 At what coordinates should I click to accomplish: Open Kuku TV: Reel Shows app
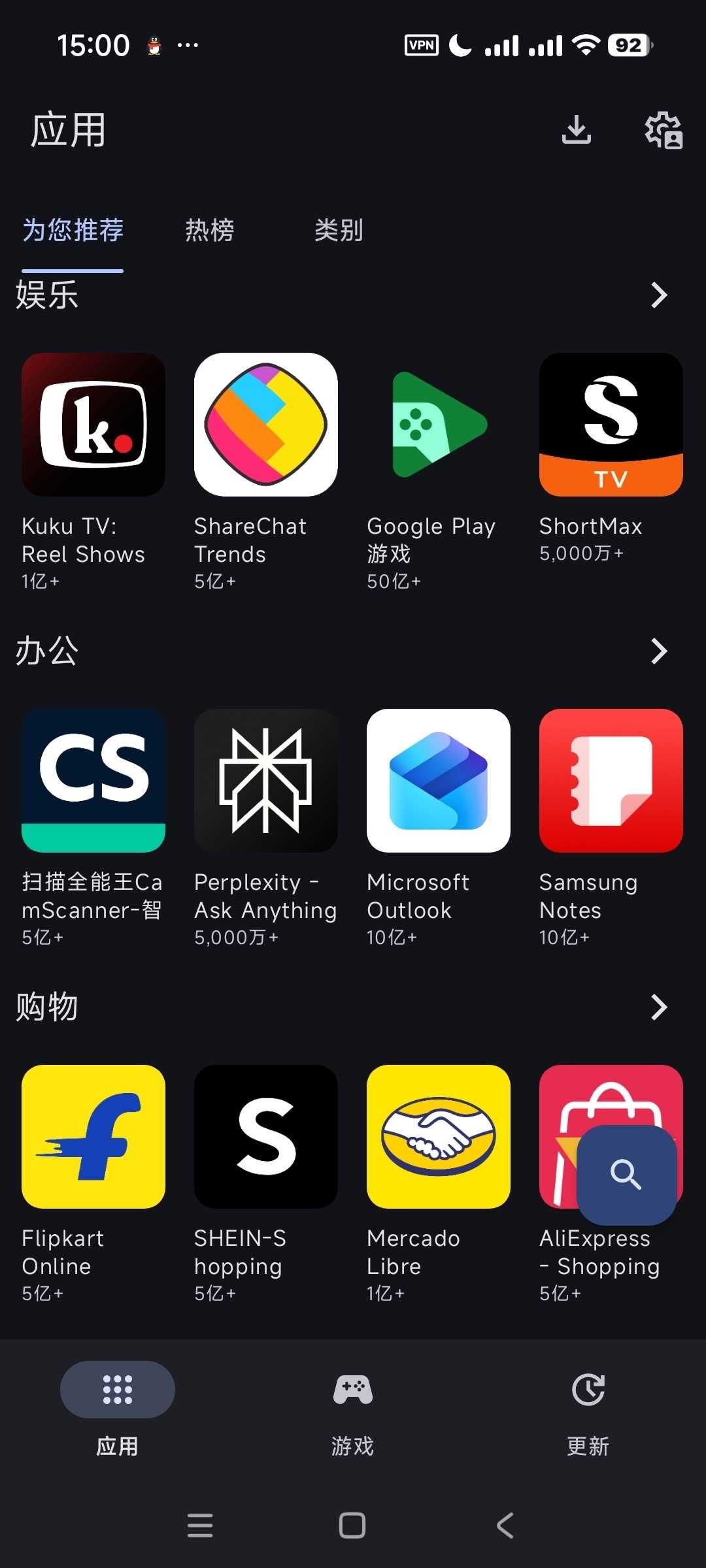click(x=93, y=425)
